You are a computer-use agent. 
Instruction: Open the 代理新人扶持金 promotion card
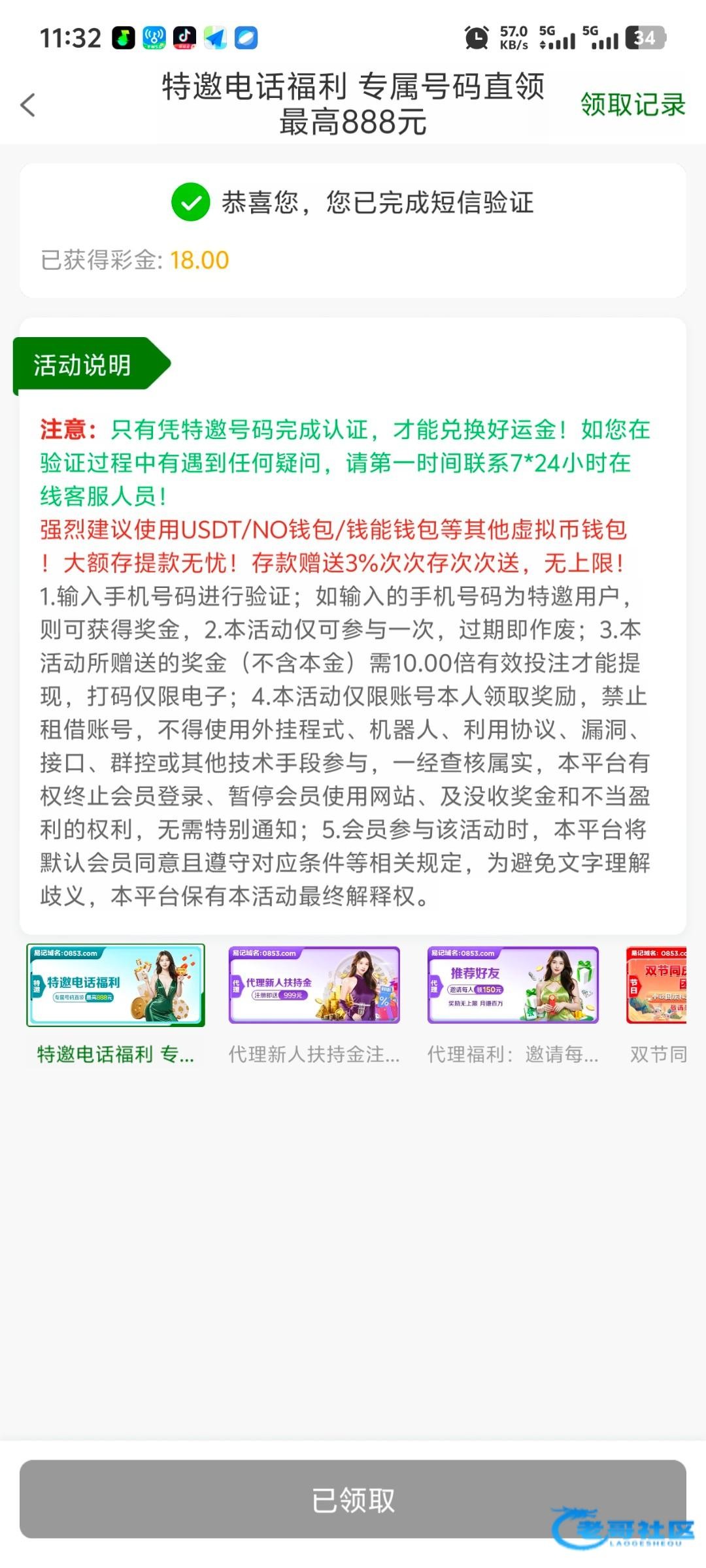(x=314, y=985)
